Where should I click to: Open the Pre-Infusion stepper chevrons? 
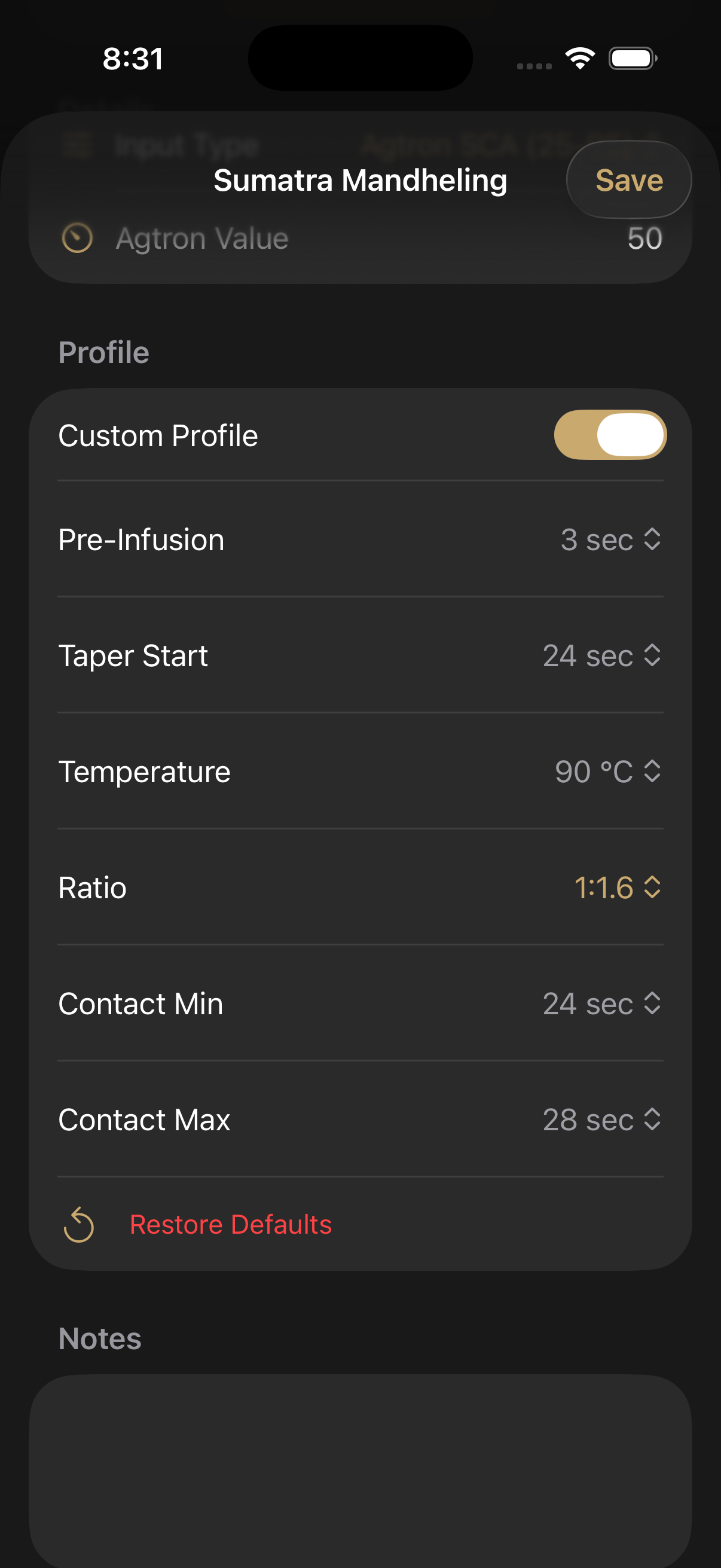pos(652,539)
